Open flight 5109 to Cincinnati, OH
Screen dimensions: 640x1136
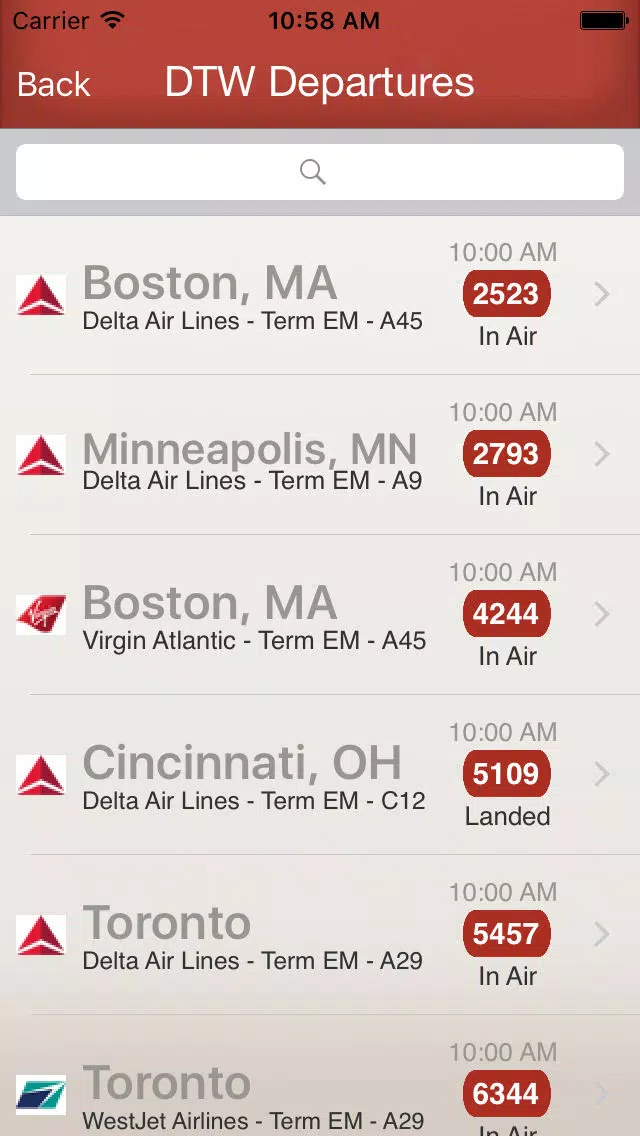pos(320,775)
